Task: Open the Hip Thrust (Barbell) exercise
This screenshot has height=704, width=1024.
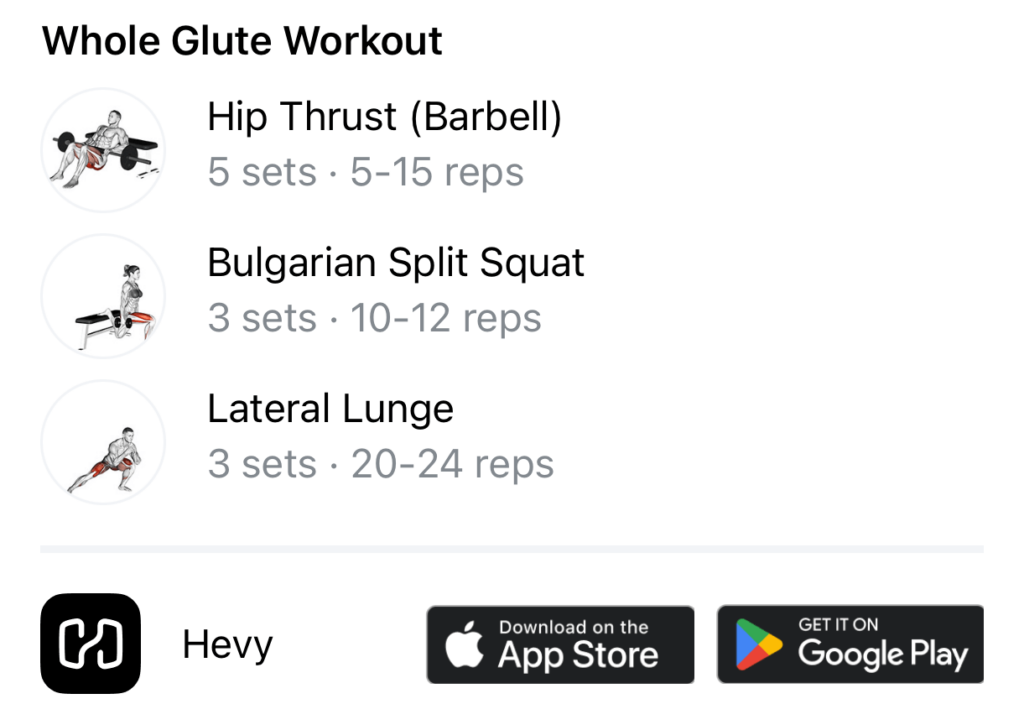Action: point(384,119)
